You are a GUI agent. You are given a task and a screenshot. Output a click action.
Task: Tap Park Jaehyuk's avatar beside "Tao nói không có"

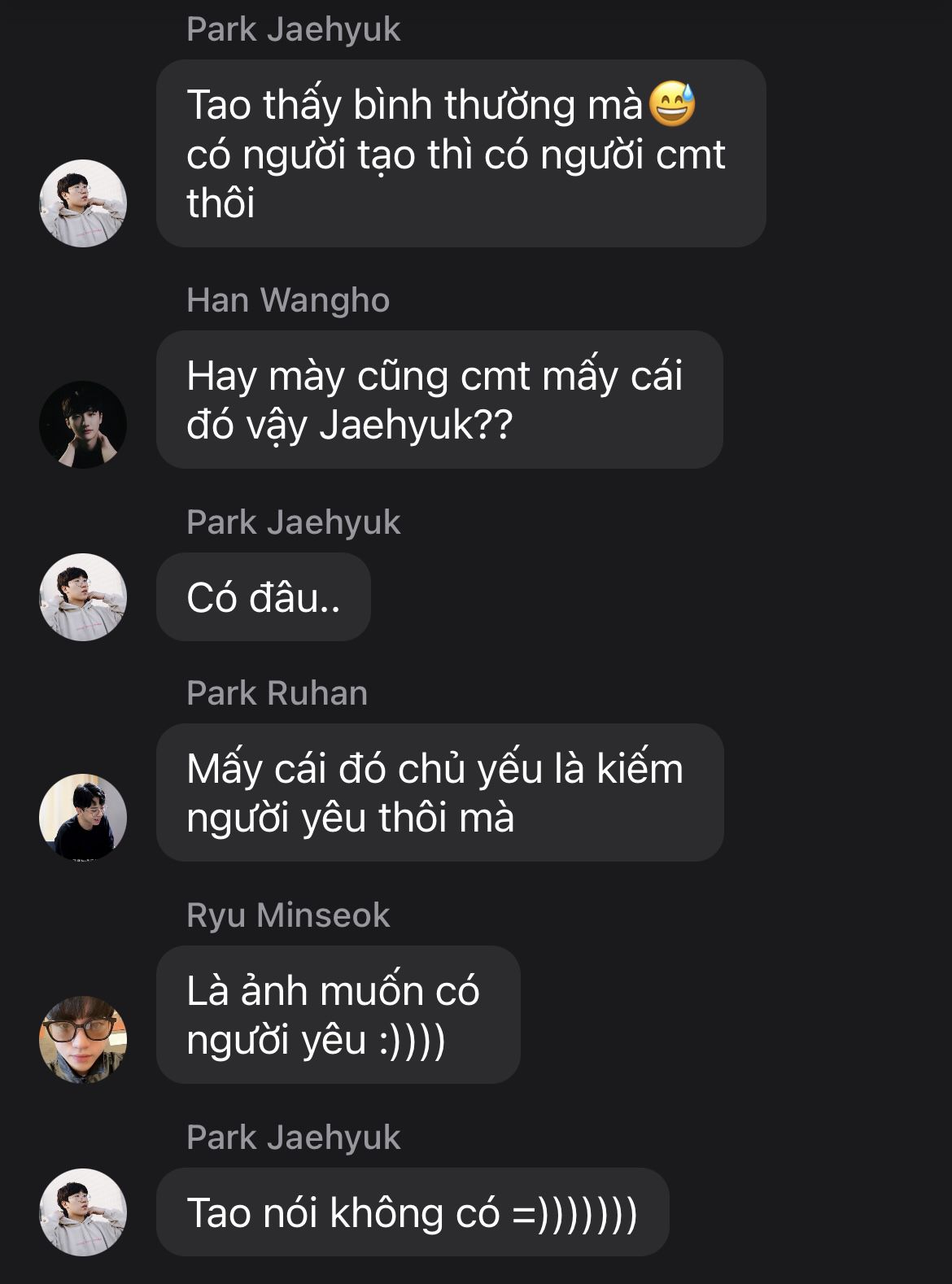[x=83, y=1212]
